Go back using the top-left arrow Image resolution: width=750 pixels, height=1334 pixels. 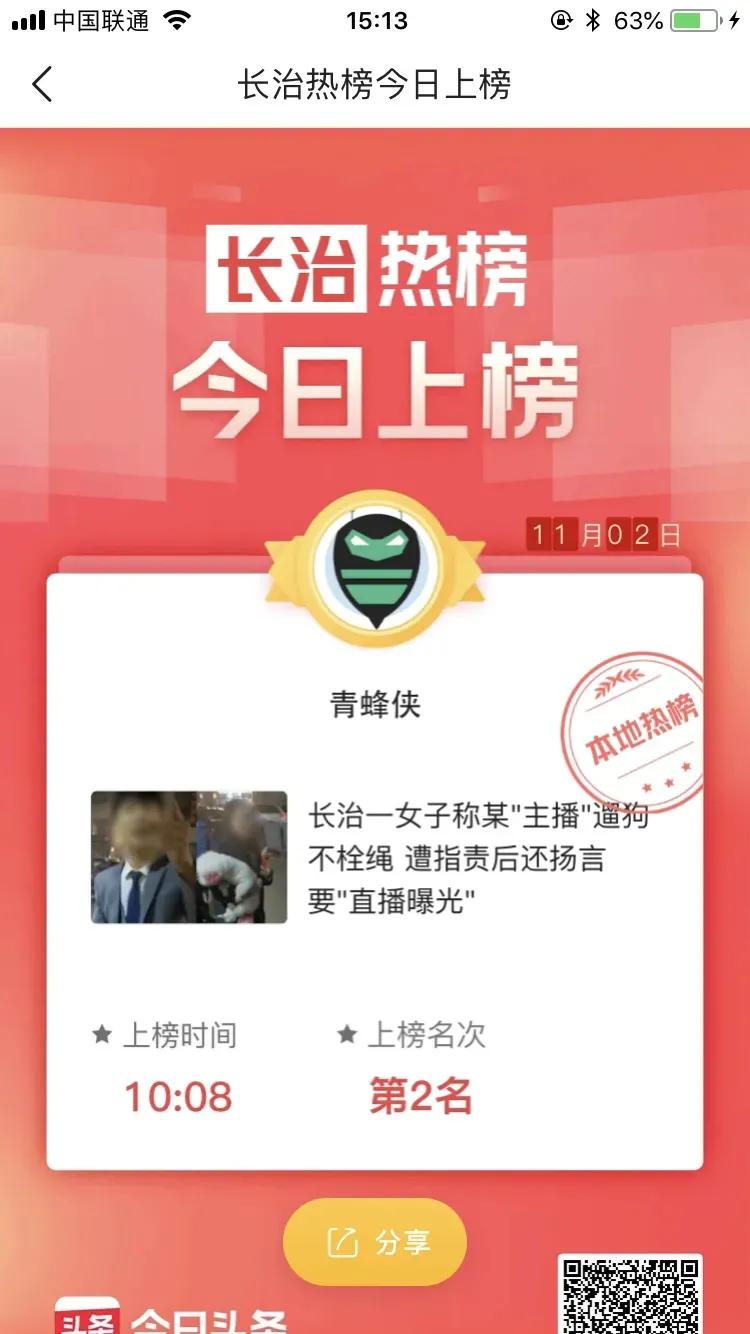tap(42, 85)
